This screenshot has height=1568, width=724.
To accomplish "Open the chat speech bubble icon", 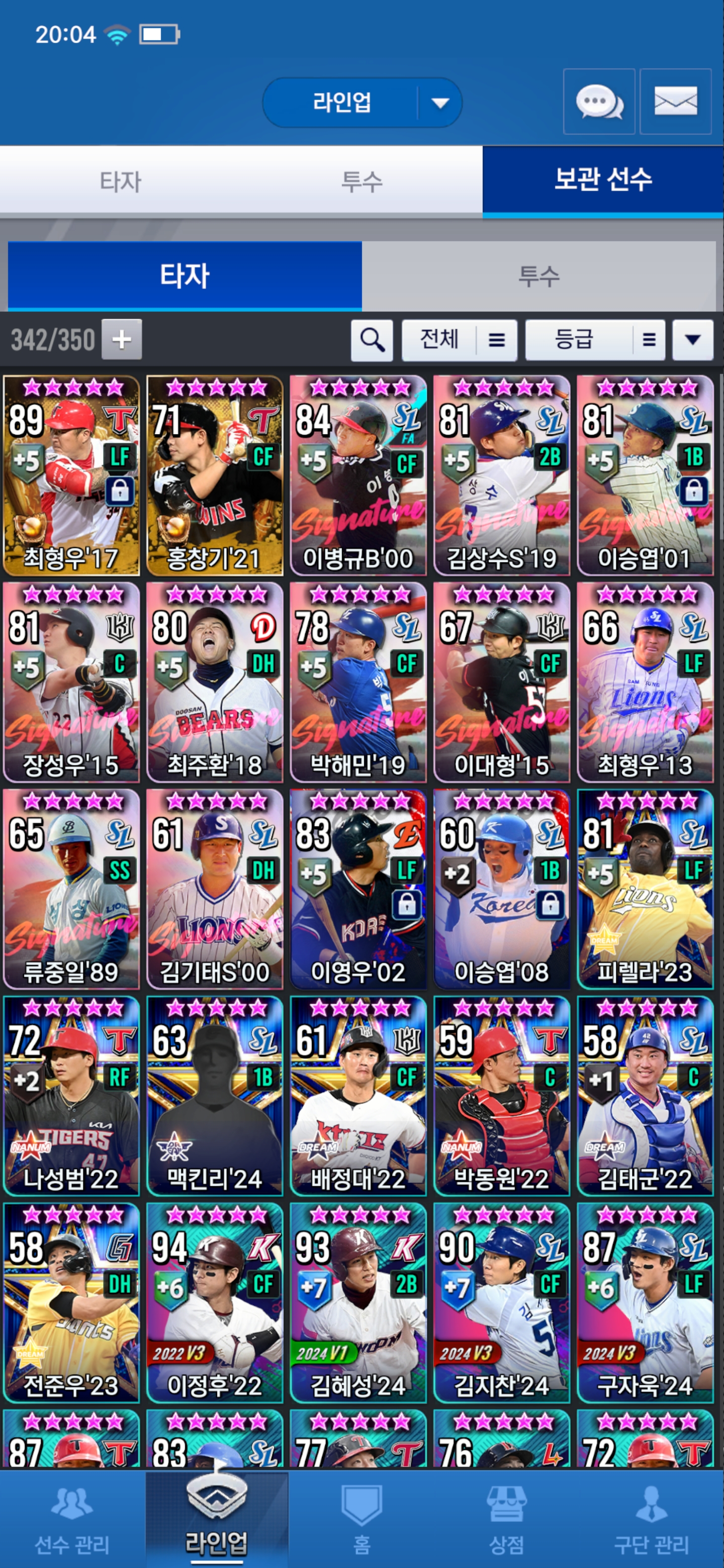I will [599, 102].
